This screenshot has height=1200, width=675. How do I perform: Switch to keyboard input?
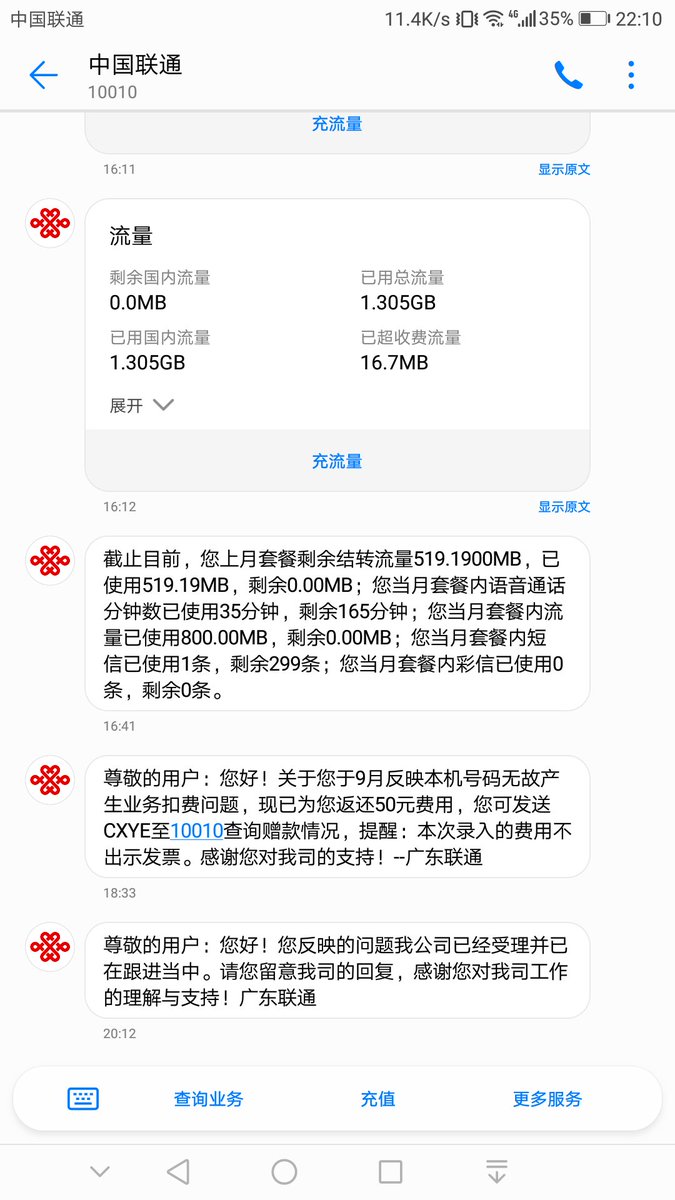click(83, 1098)
